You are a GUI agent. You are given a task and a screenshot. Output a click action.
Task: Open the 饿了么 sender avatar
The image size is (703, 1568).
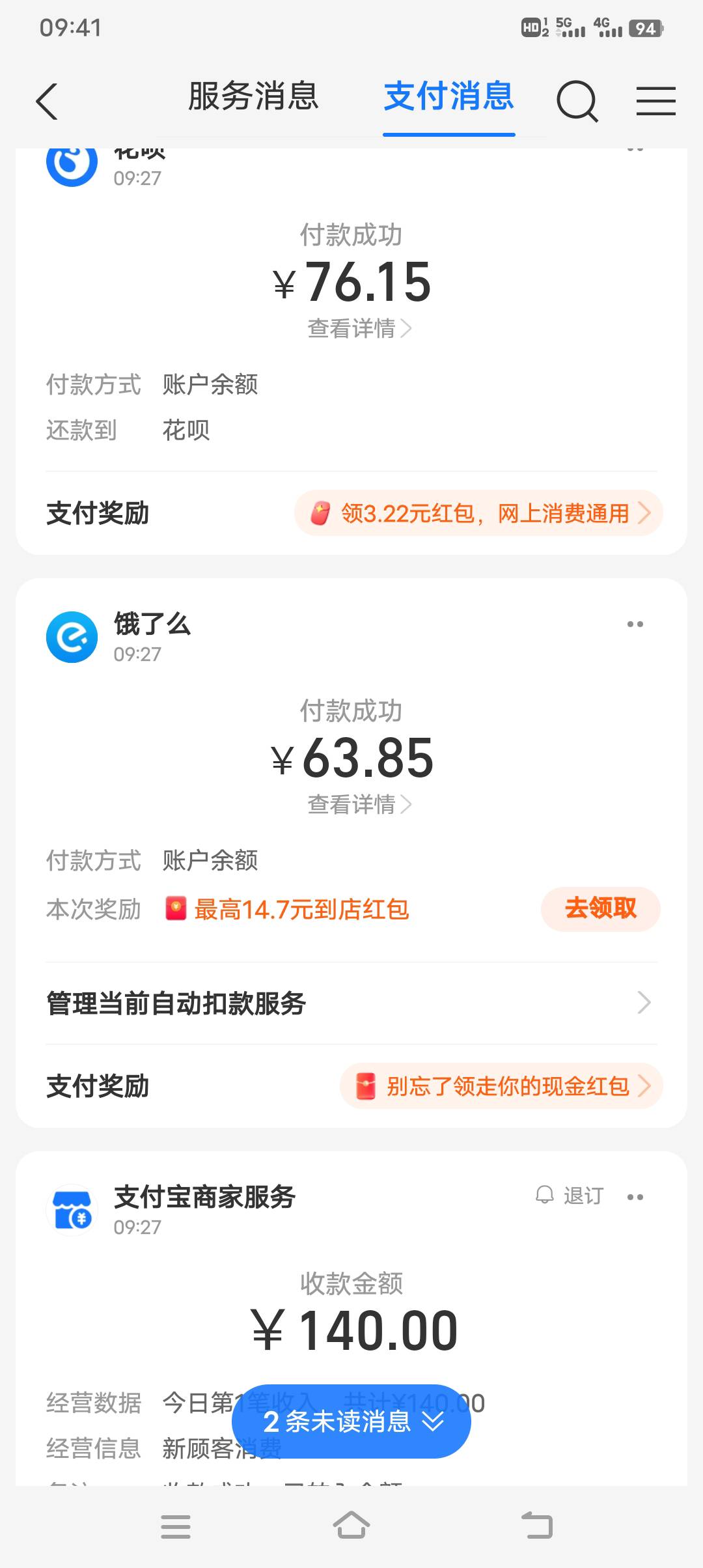click(x=72, y=637)
